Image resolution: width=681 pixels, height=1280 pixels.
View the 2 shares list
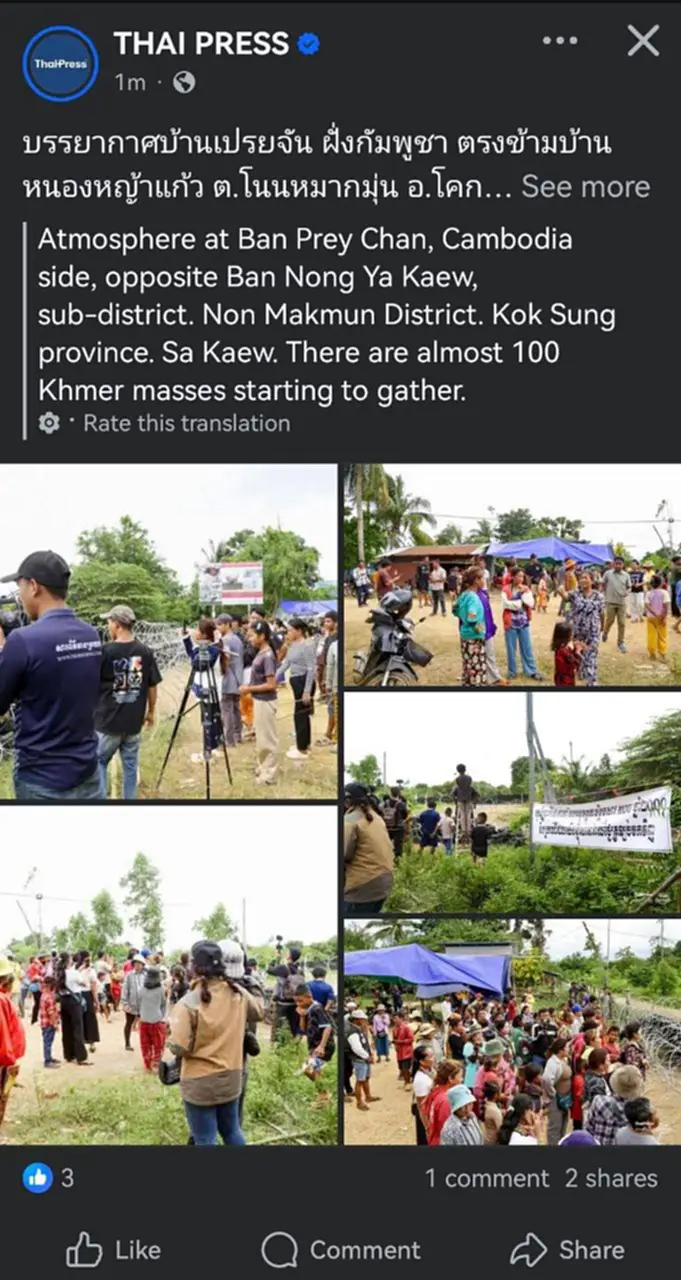coord(611,1178)
